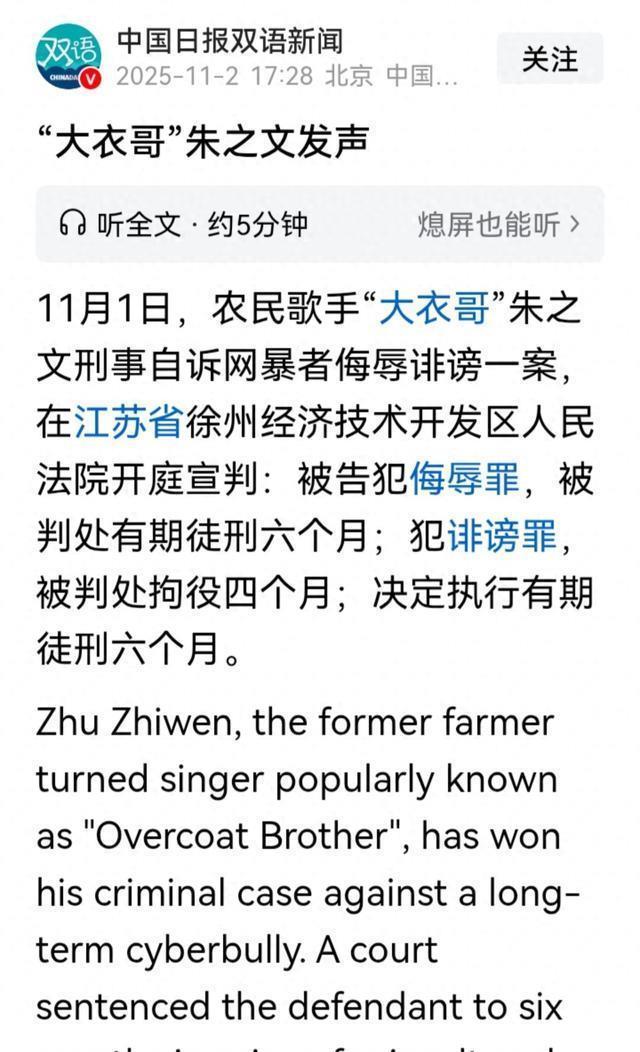This screenshot has width=640, height=1052.
Task: Open the 中国日报双语新闻 profile avatar
Action: pos(69,57)
